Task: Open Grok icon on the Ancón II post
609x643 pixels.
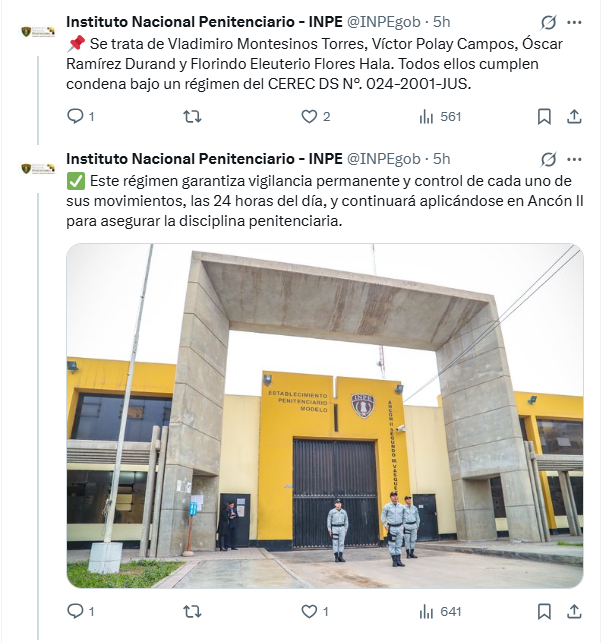Action: [x=548, y=159]
